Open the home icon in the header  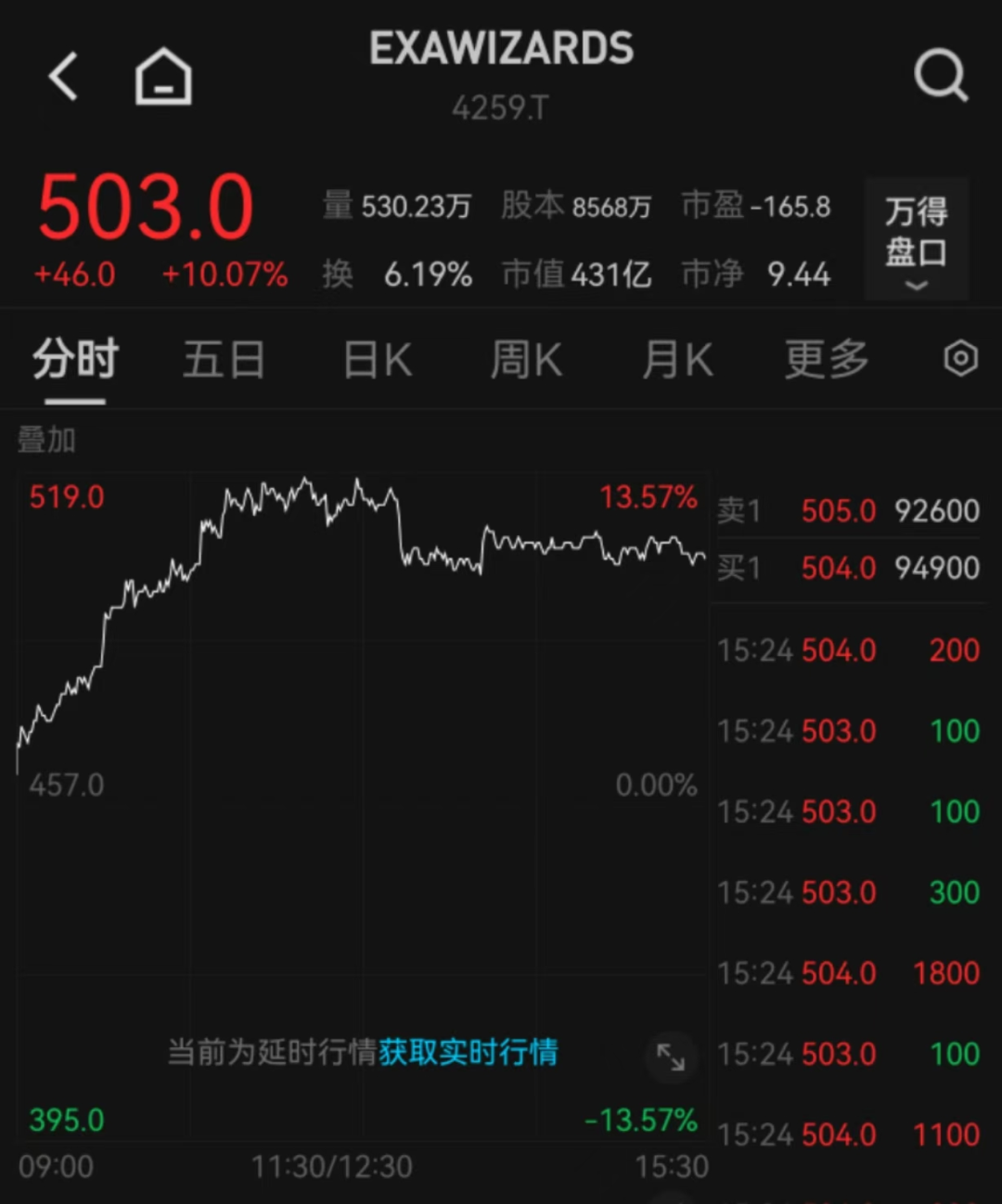(163, 76)
